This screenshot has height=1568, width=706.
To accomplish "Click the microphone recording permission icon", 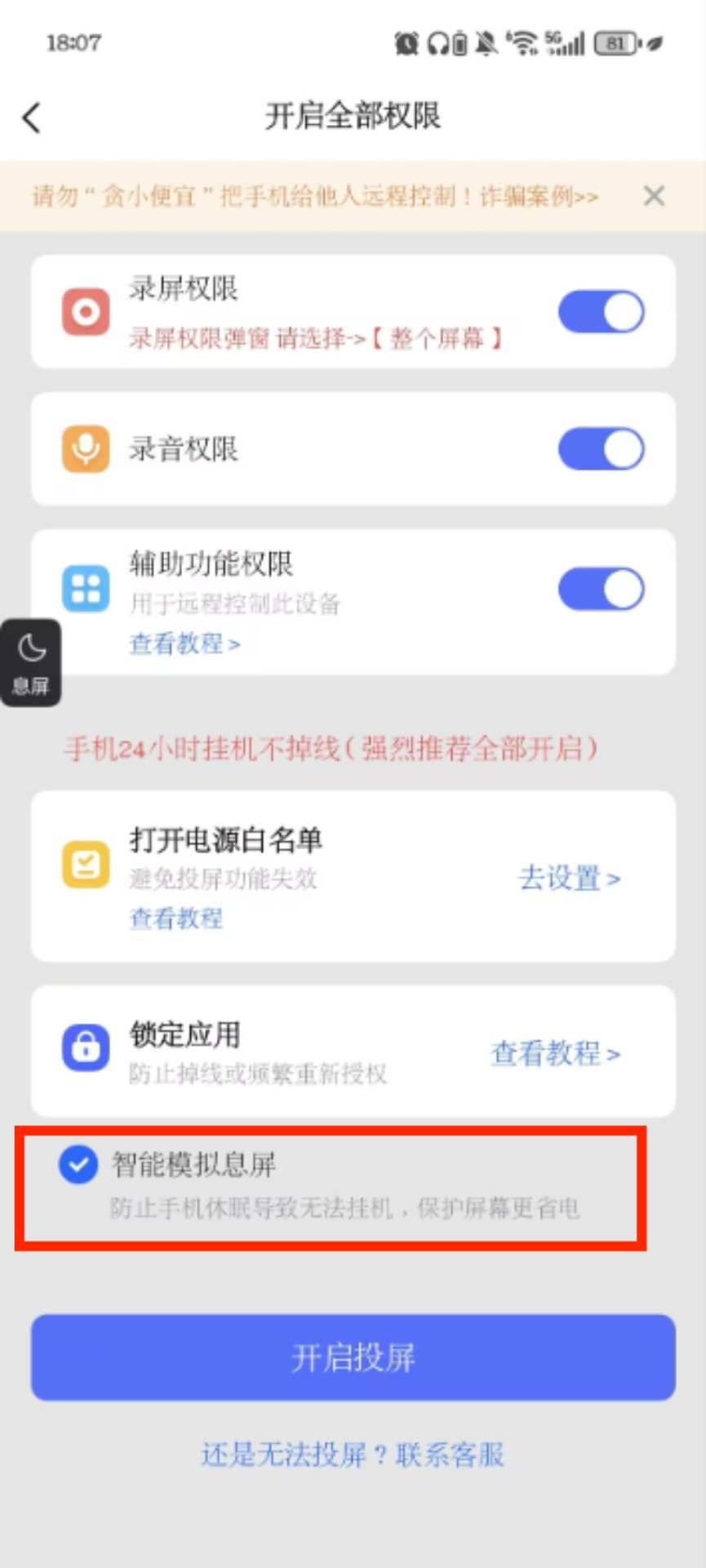I will pyautogui.click(x=86, y=448).
